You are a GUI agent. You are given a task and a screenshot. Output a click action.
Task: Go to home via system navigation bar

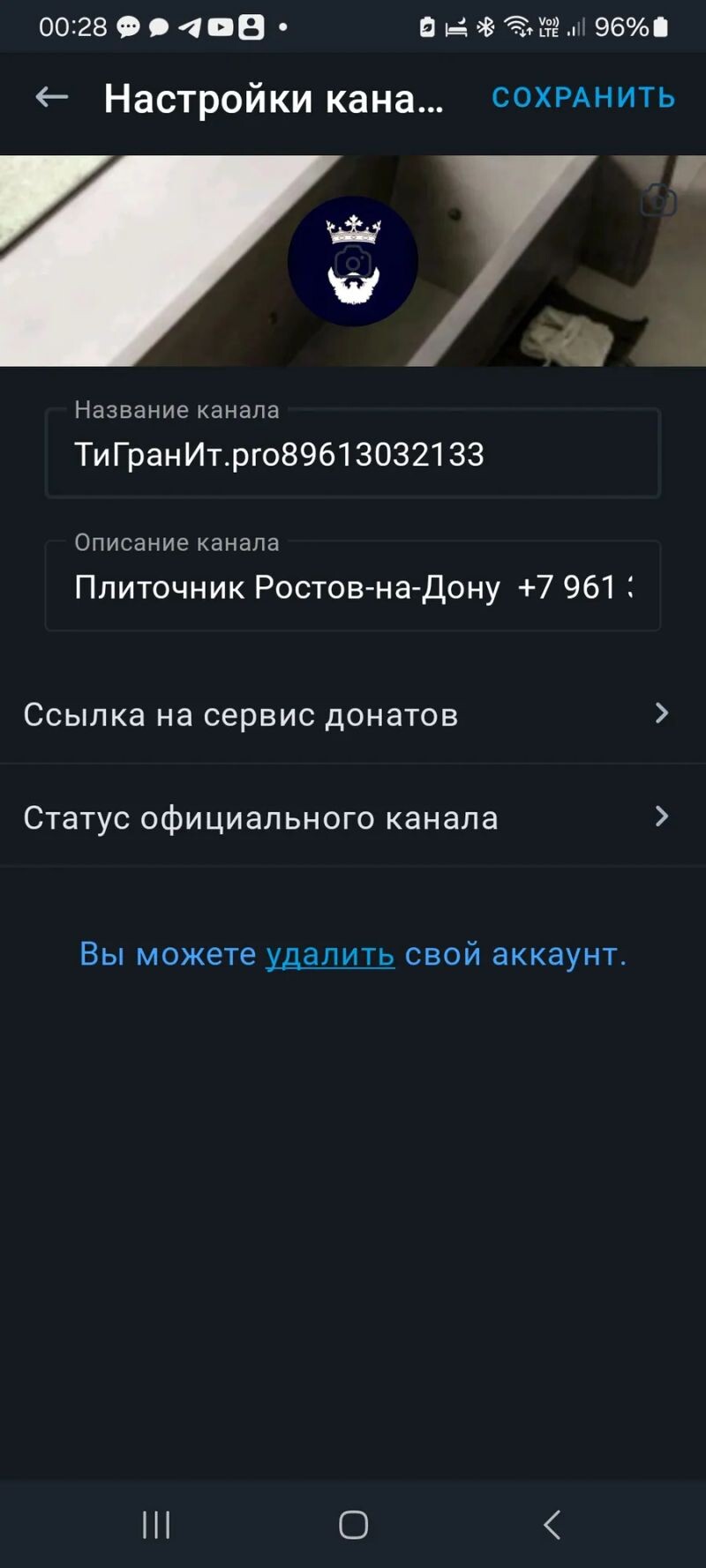353,1524
